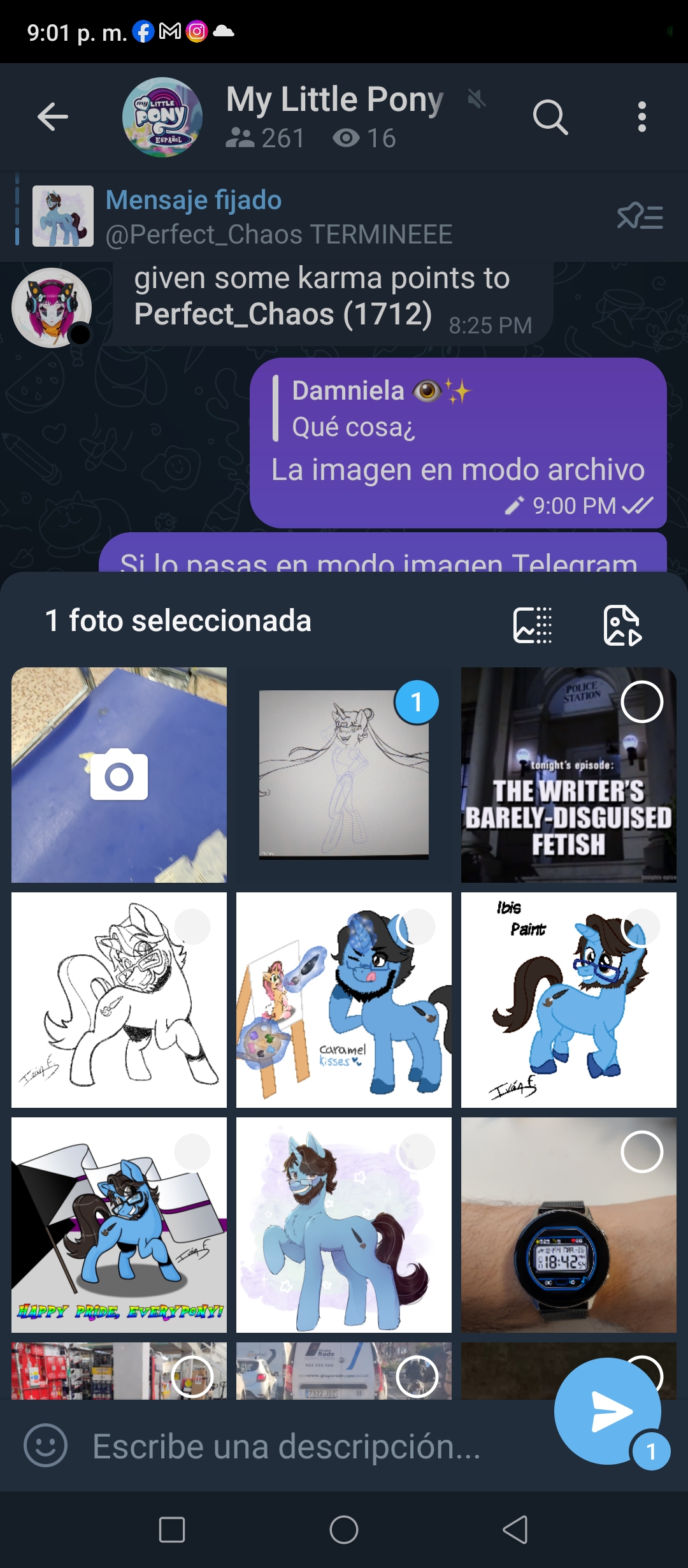The image size is (688, 1568).
Task: Show the pinned messages list
Action: tap(640, 217)
